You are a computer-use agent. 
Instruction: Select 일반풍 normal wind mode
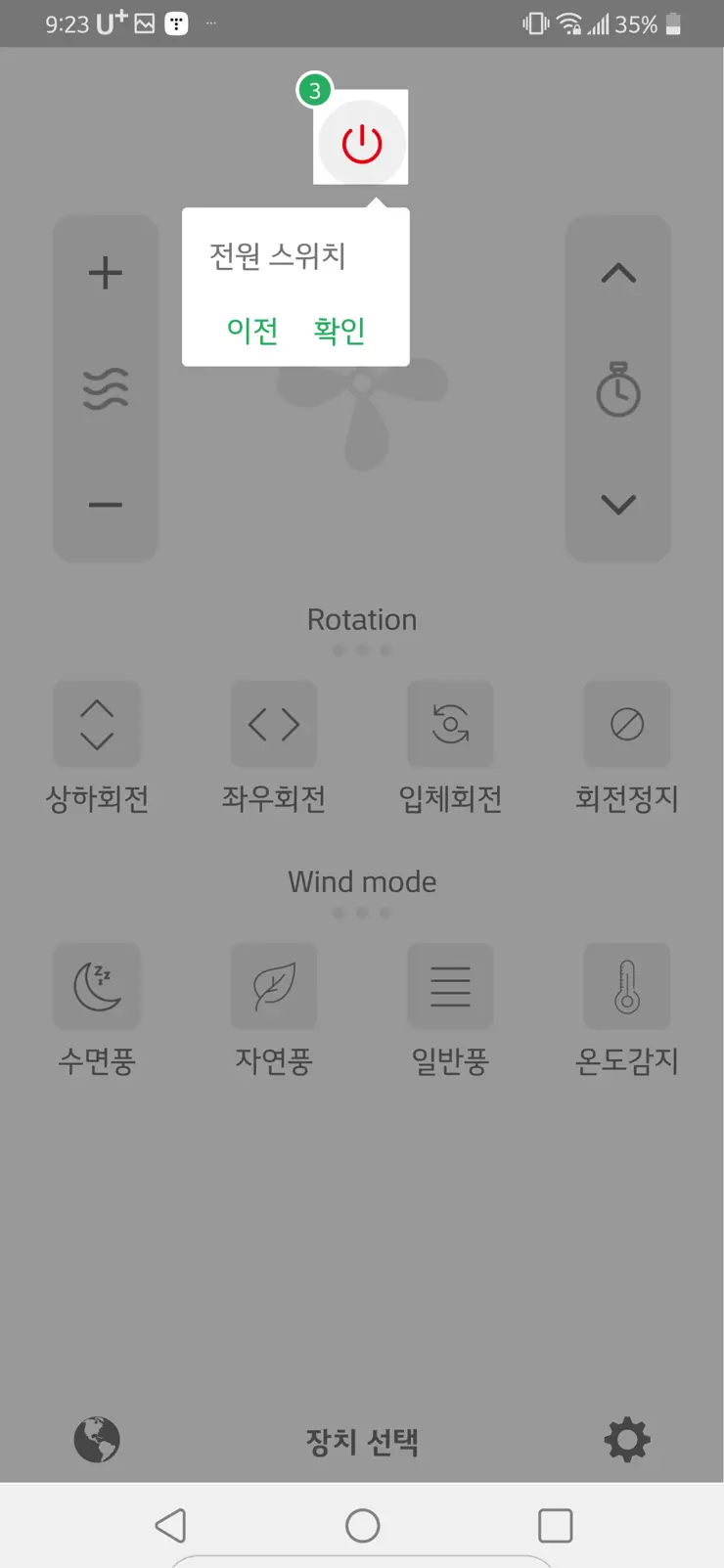click(x=450, y=986)
